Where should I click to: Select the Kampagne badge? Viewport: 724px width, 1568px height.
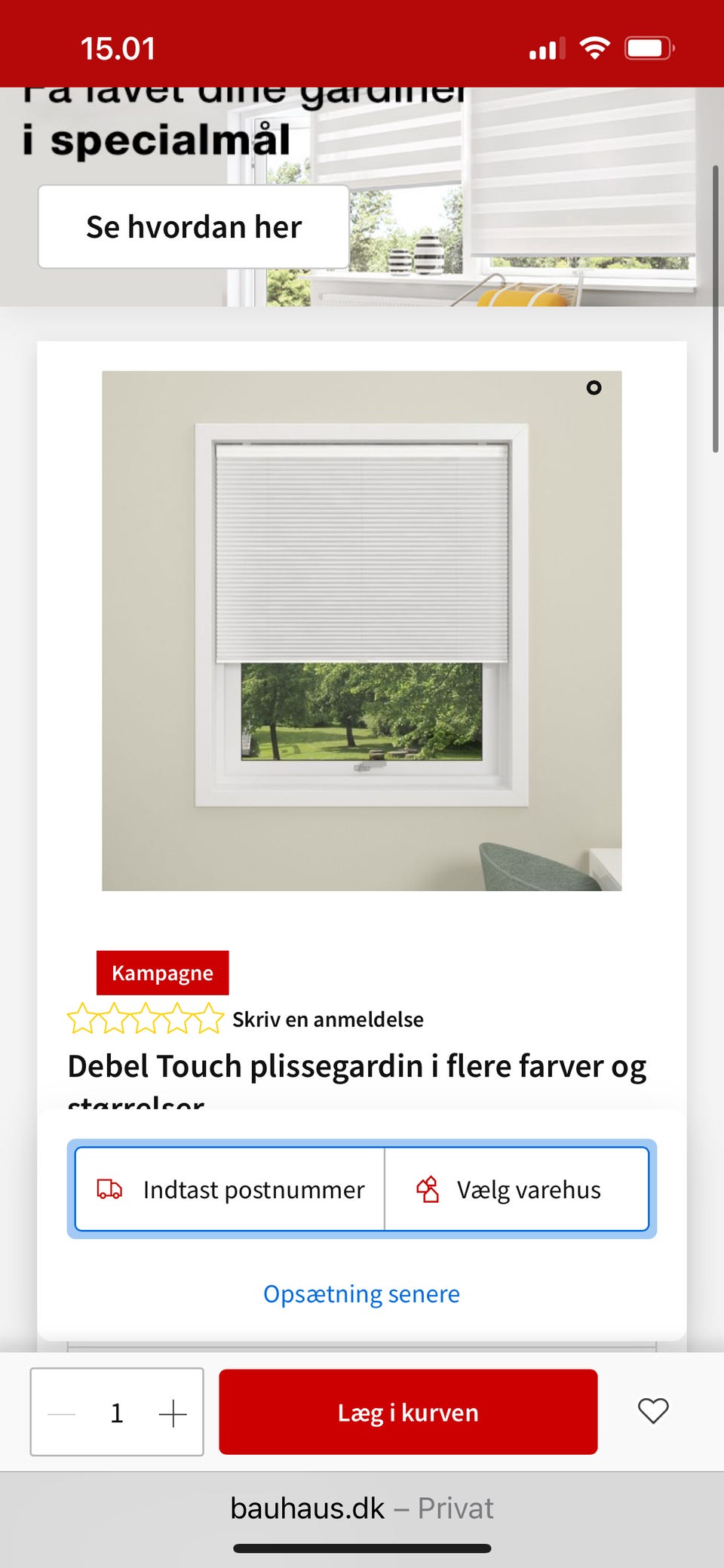coord(162,973)
